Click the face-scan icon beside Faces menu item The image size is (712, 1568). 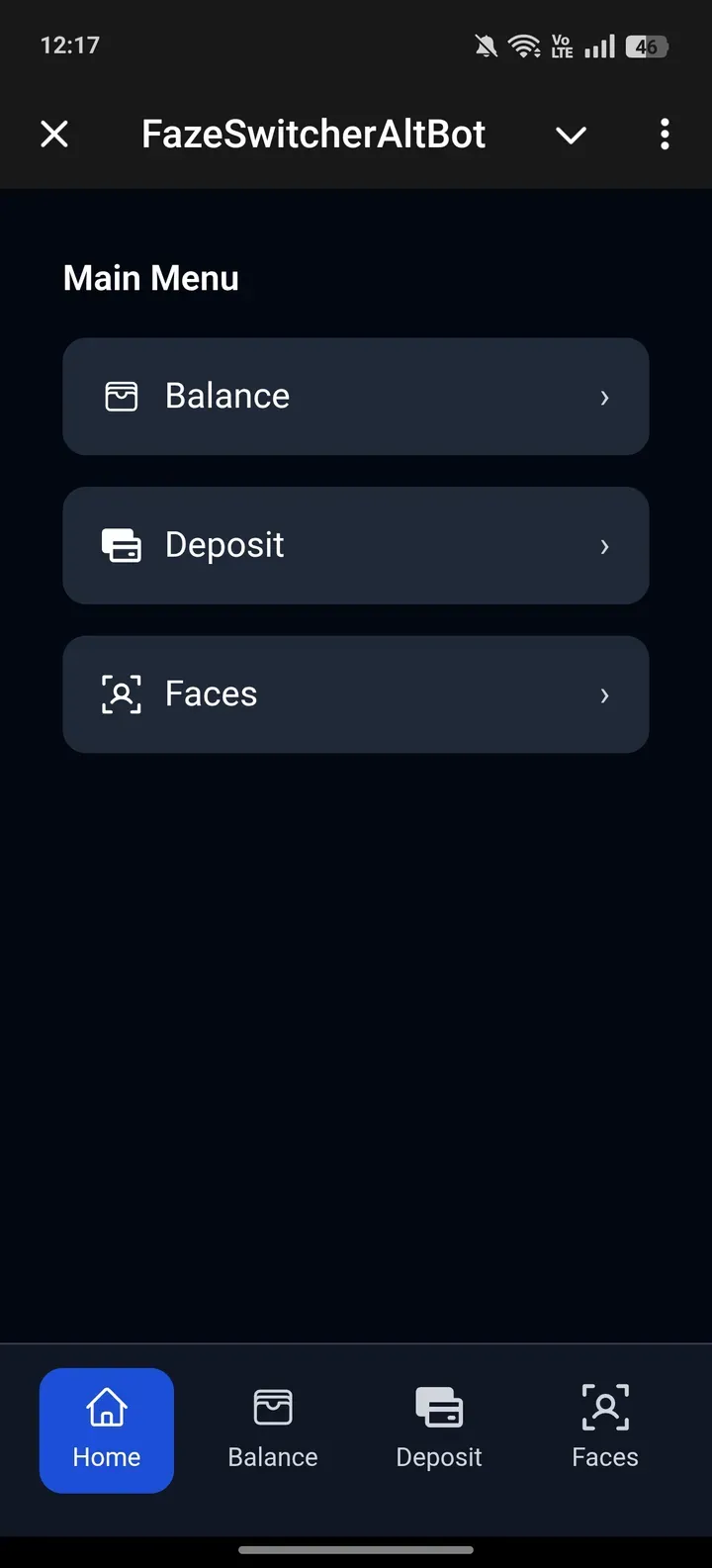[121, 694]
